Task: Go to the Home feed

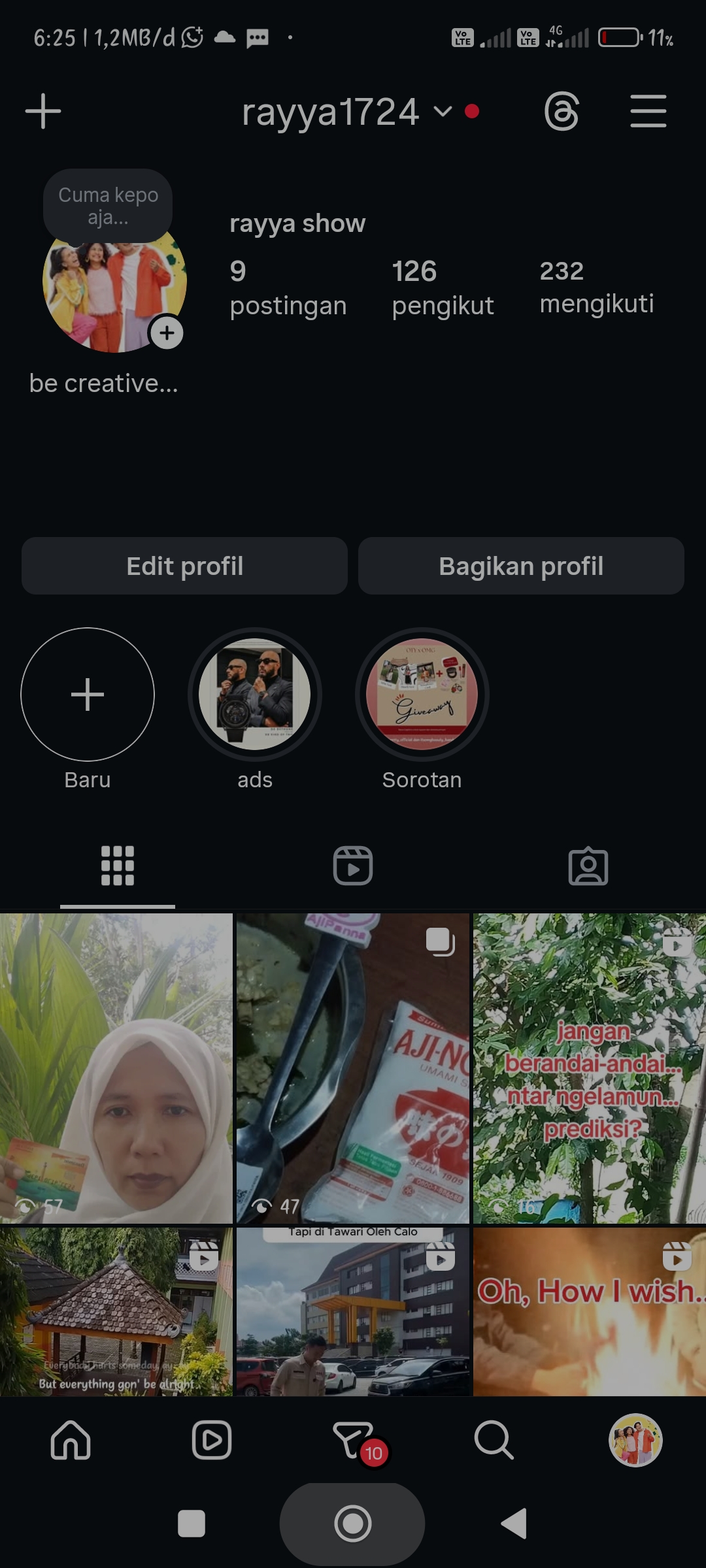Action: tap(71, 1440)
